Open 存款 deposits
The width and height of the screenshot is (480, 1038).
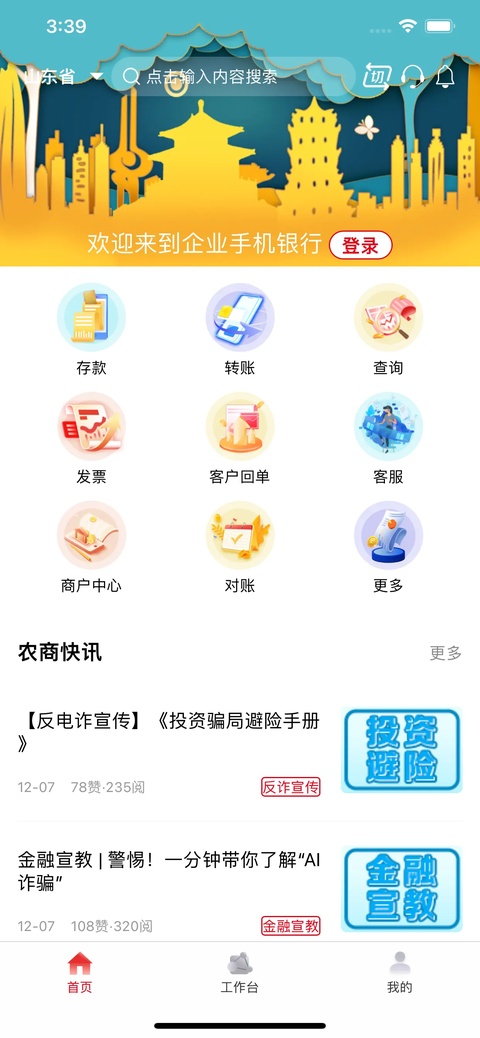[91, 330]
